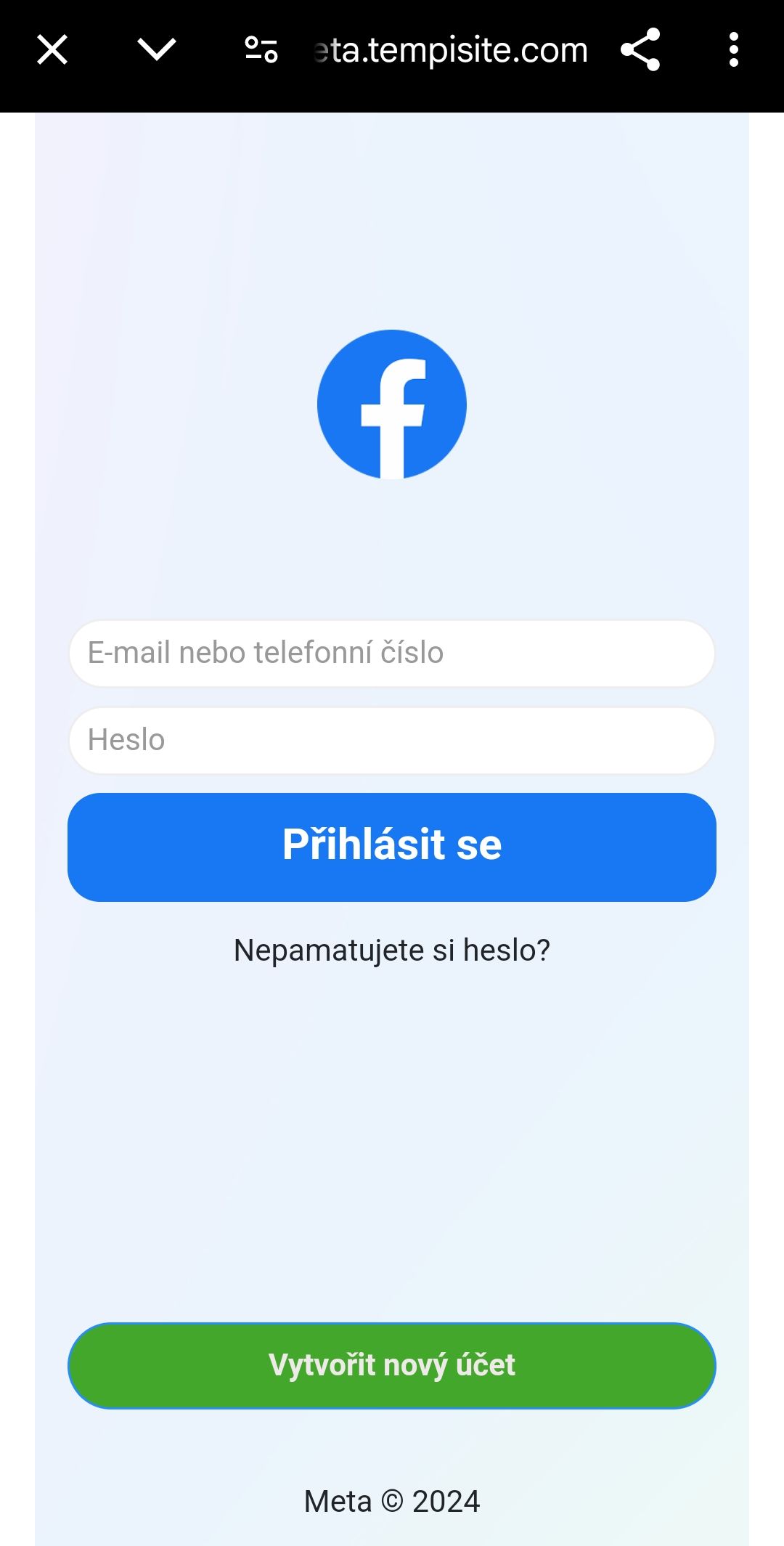Focus the E-mail nebo telefonní číslo field
This screenshot has width=784, height=1546.
pyautogui.click(x=392, y=653)
